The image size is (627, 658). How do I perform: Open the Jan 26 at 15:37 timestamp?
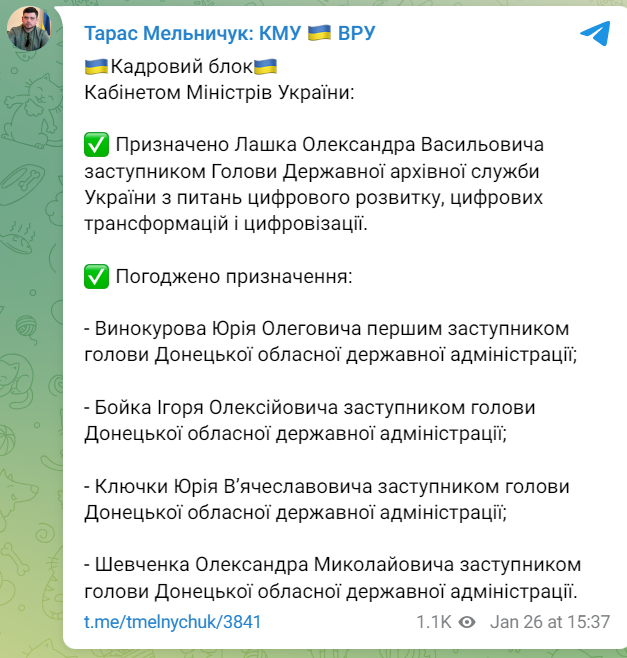(550, 621)
